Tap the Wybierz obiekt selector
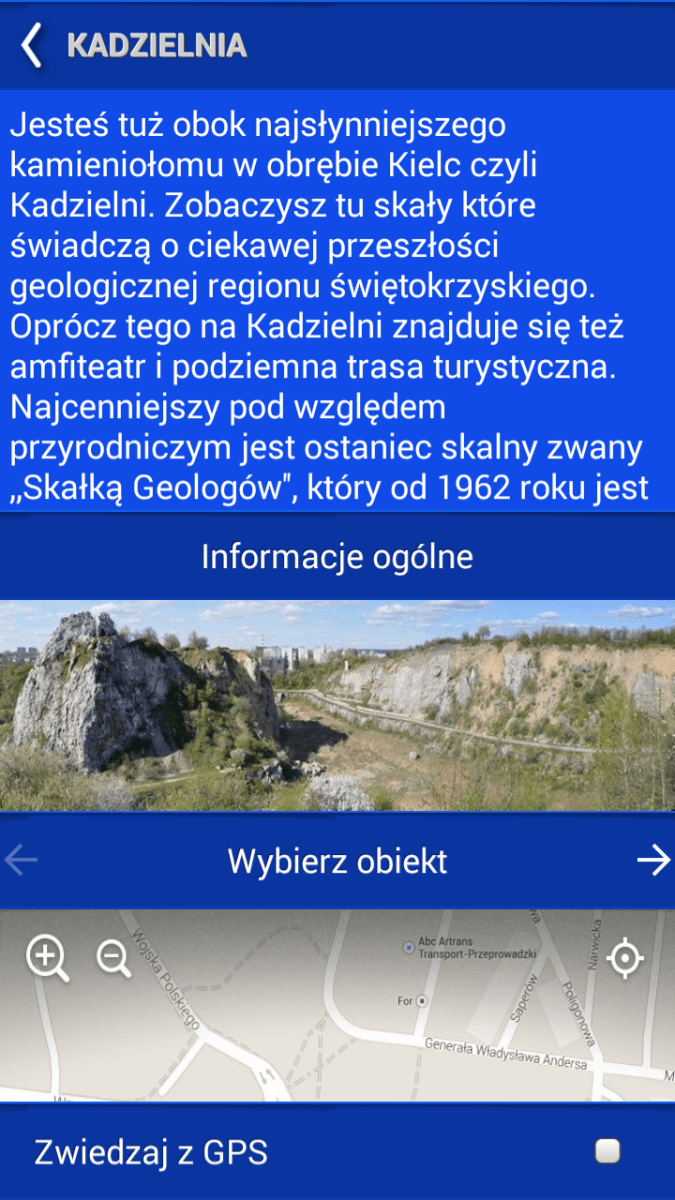This screenshot has width=675, height=1200. tap(337, 861)
